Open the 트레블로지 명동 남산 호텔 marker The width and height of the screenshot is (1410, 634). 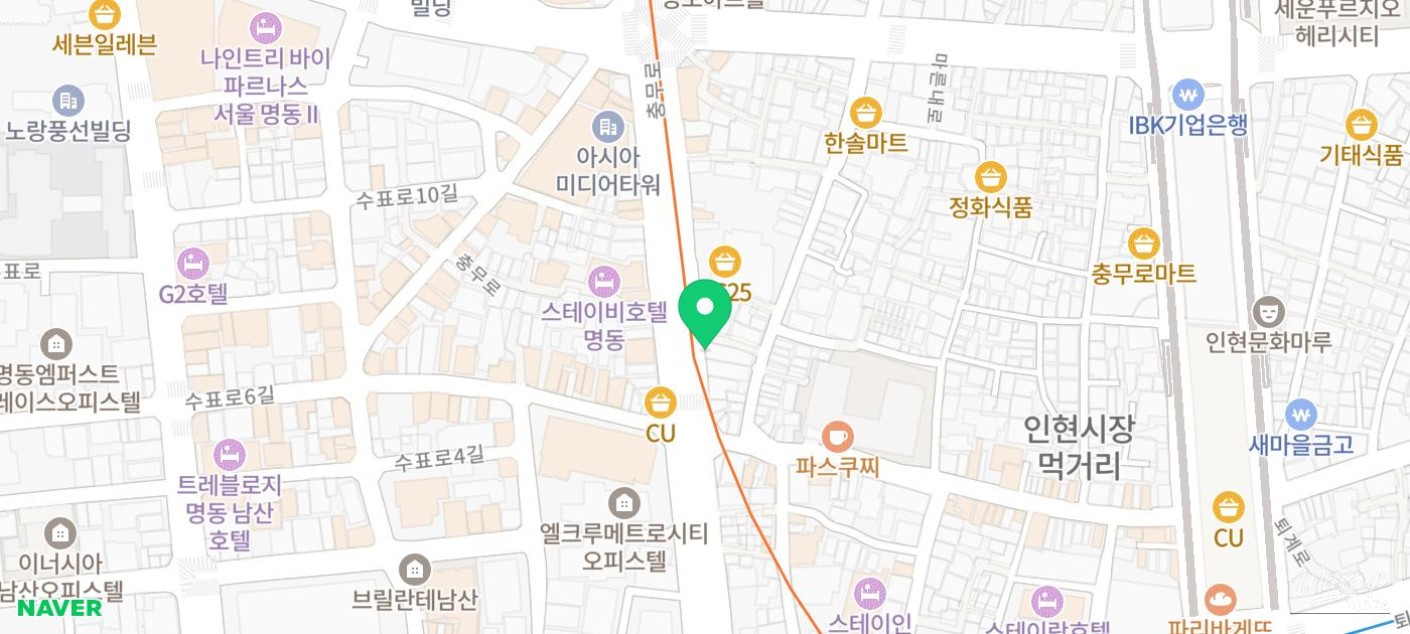point(229,455)
